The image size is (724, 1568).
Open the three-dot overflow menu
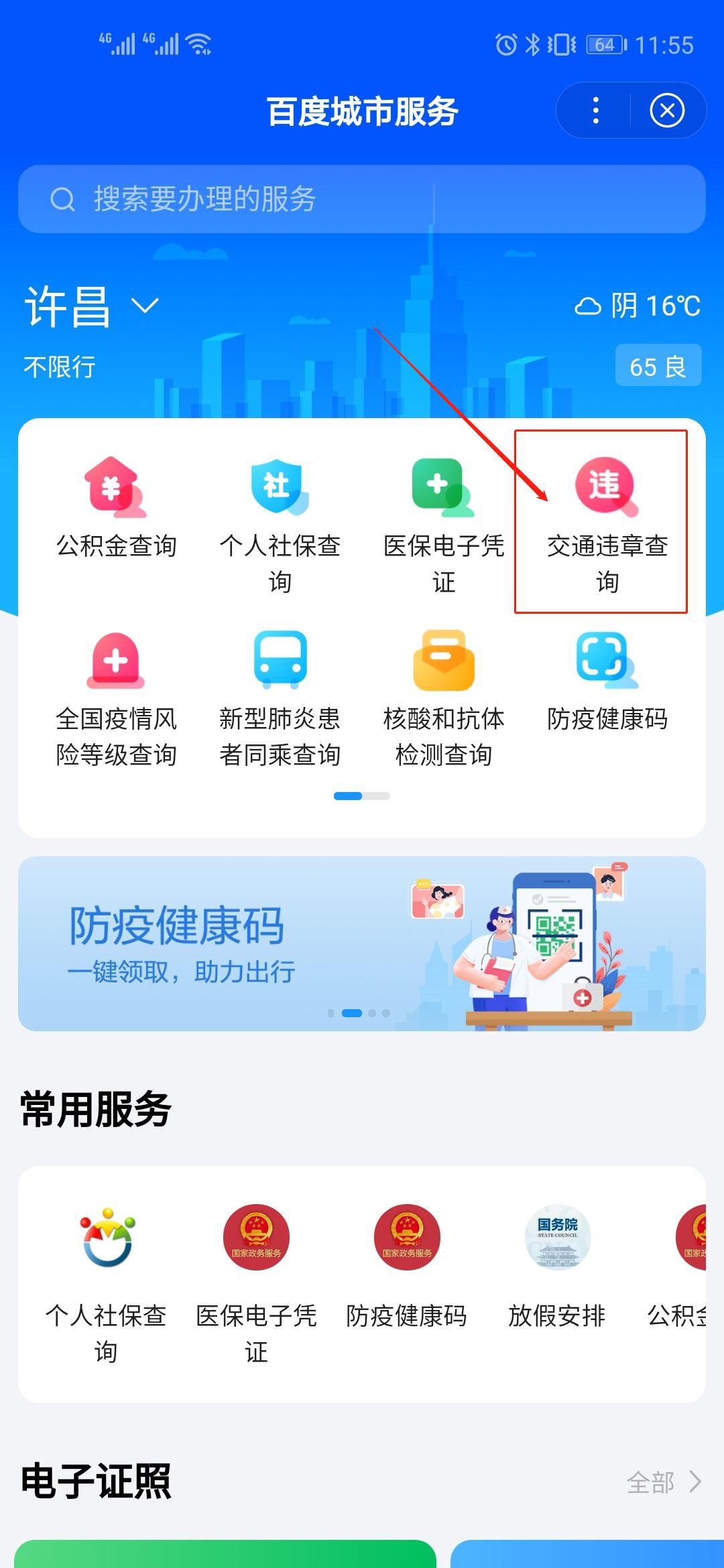[x=595, y=111]
